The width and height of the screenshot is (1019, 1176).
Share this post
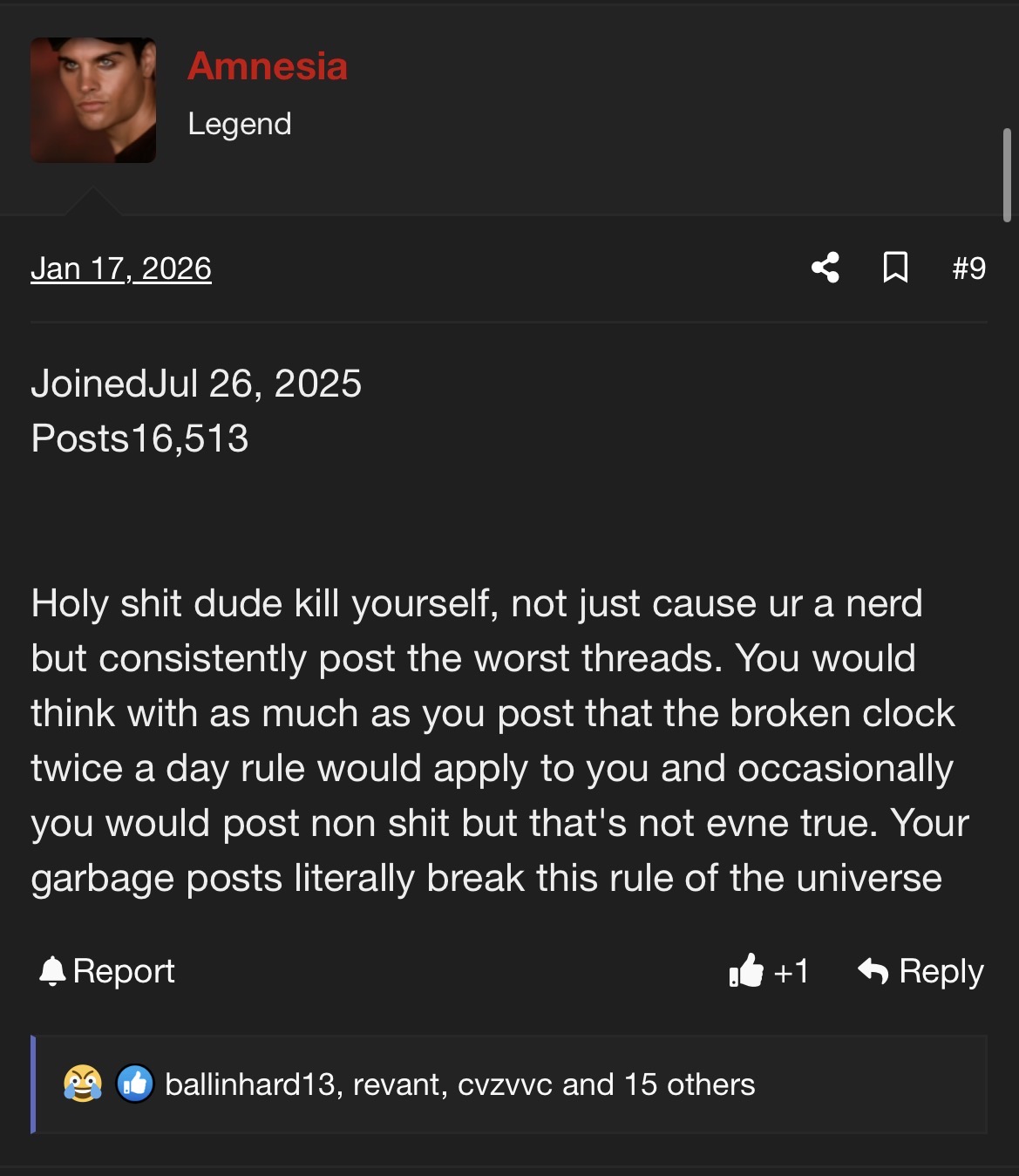[825, 268]
